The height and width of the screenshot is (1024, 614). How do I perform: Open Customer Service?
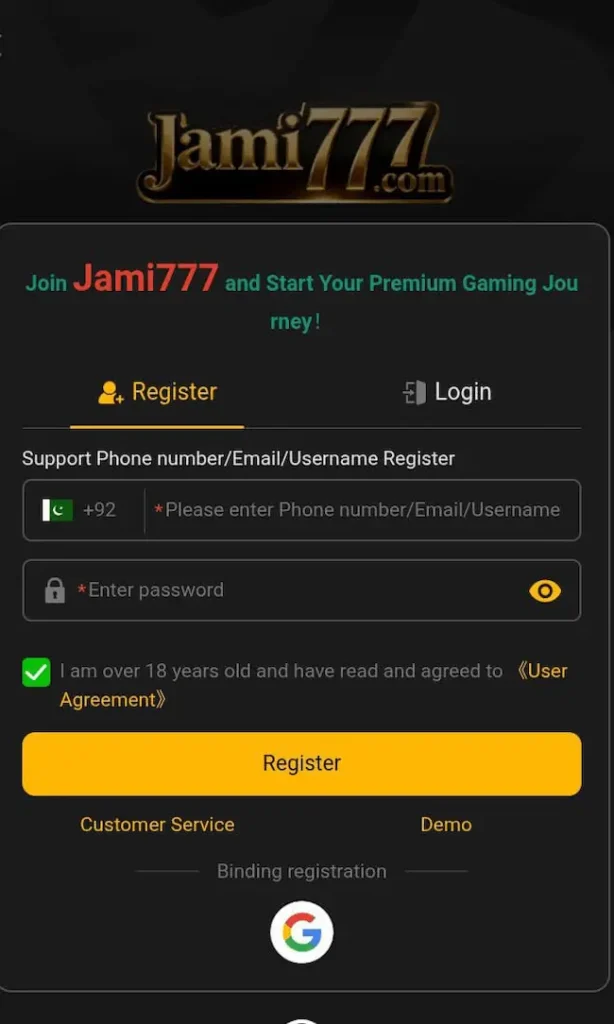(157, 824)
